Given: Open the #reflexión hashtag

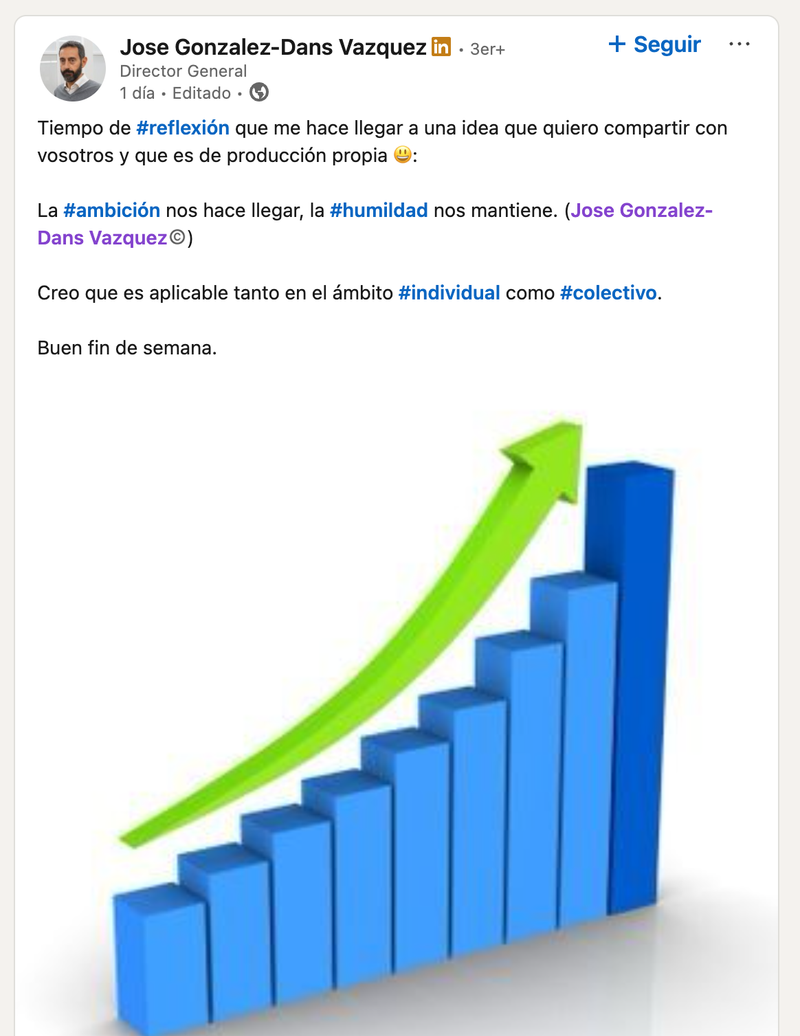Looking at the screenshot, I should 183,128.
